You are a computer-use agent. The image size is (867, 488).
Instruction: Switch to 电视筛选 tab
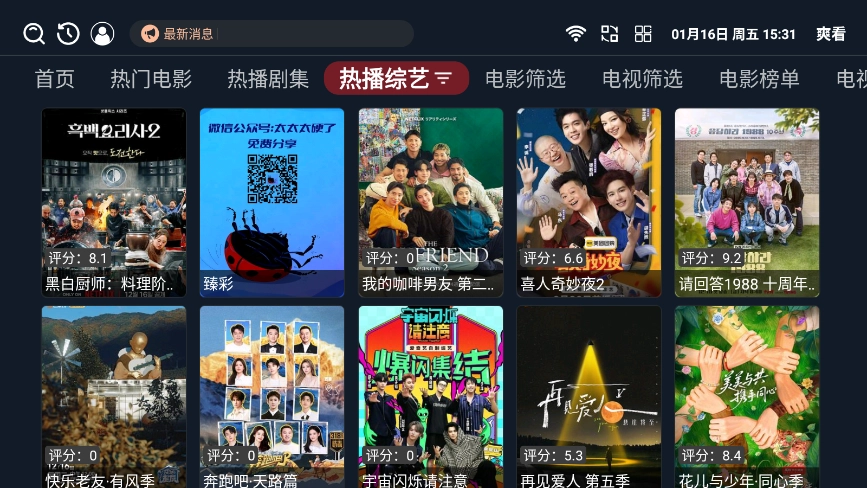tap(642, 79)
